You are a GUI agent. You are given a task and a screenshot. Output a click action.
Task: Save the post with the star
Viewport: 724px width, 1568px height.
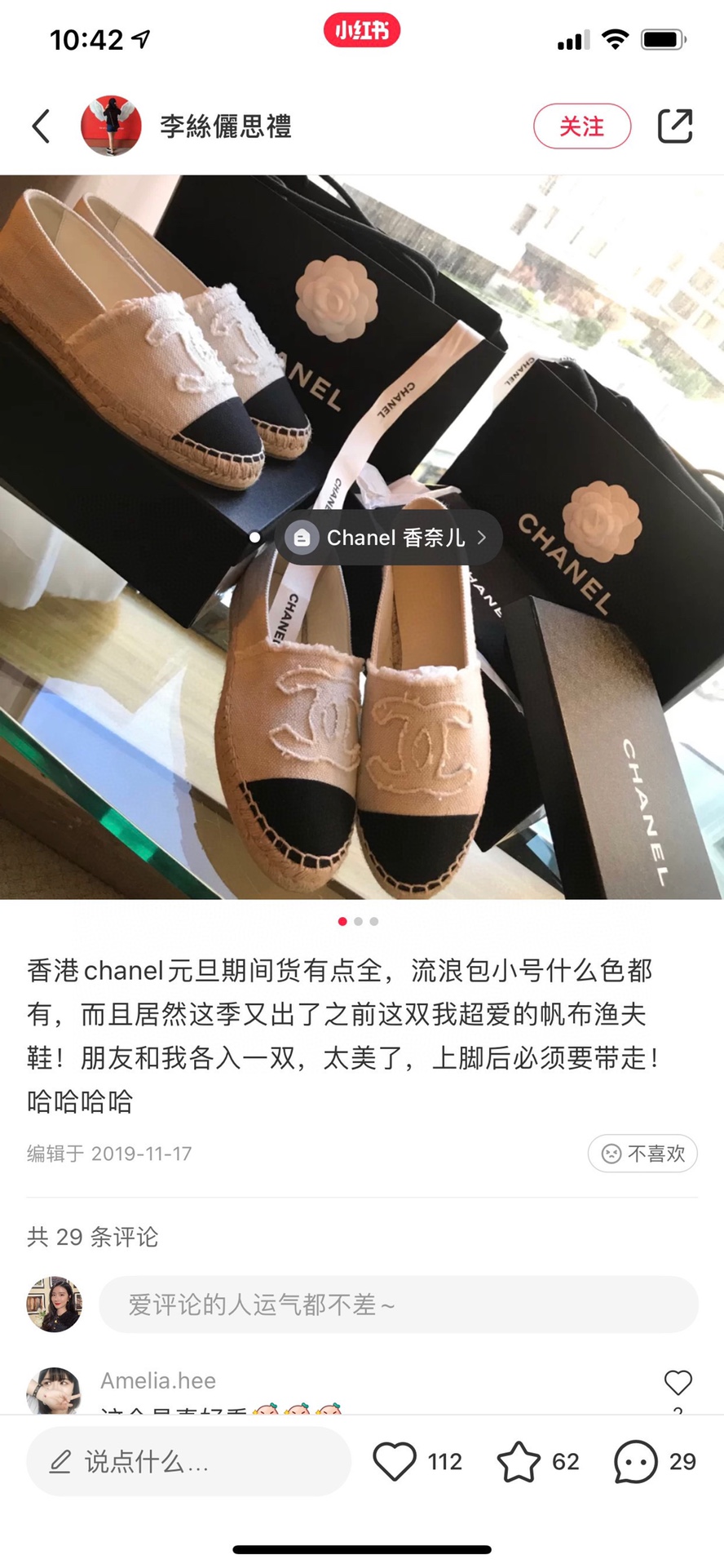519,1461
